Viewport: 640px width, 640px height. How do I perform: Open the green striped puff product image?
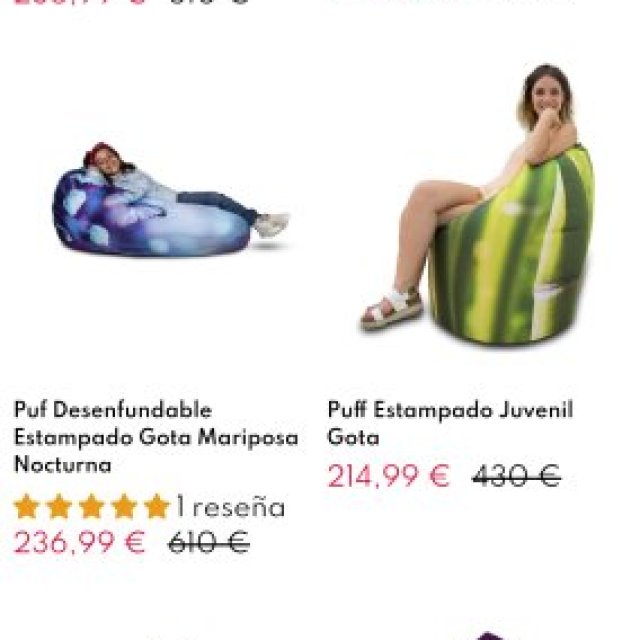(480, 210)
